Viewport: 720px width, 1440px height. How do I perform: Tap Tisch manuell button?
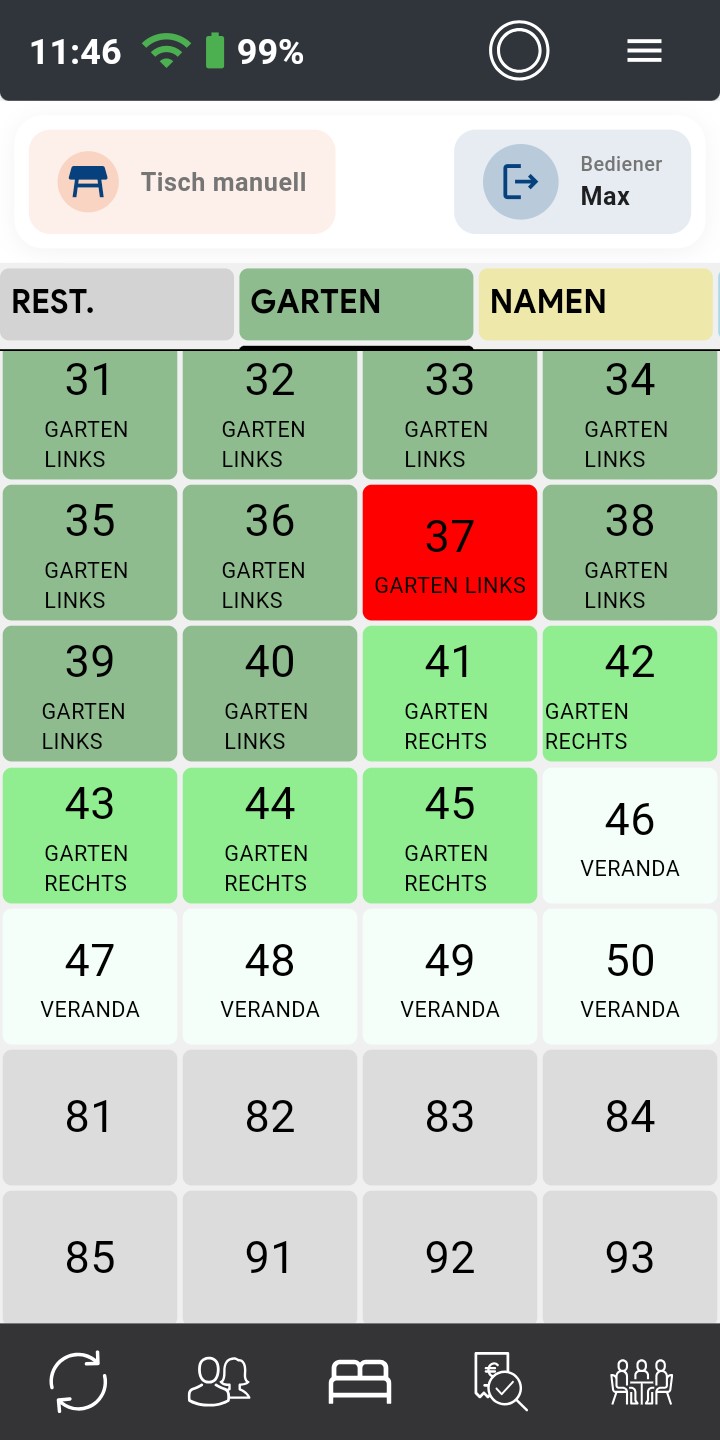pyautogui.click(x=182, y=182)
